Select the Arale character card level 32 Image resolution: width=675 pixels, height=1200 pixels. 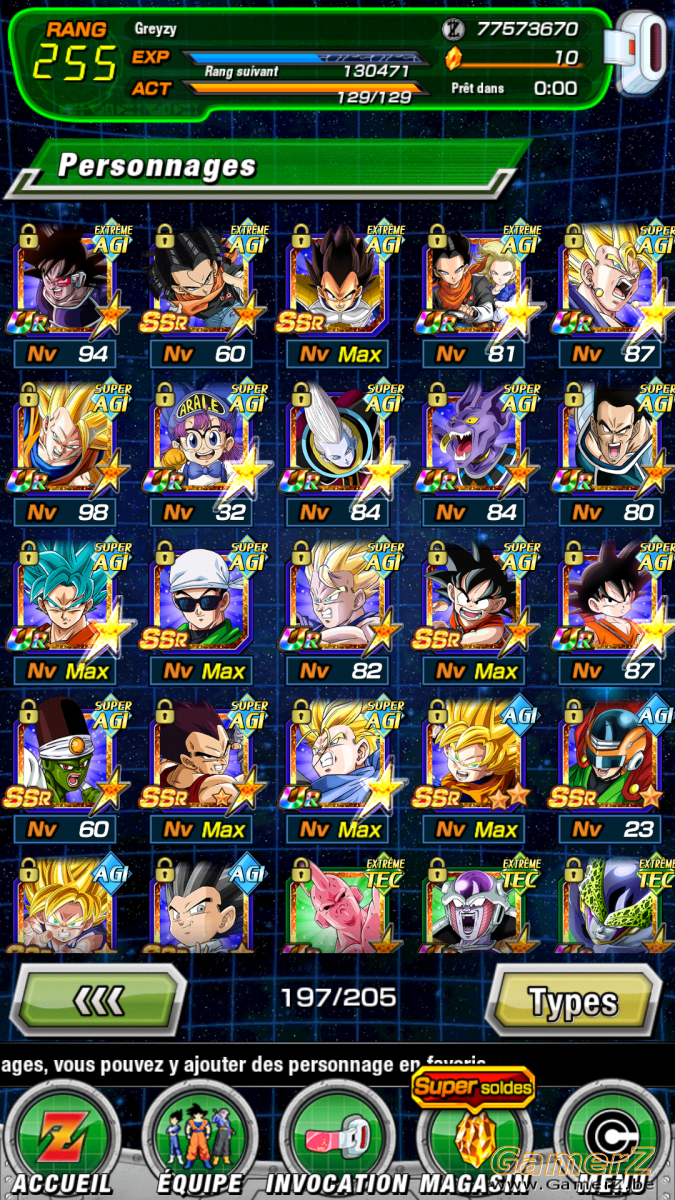pos(201,453)
